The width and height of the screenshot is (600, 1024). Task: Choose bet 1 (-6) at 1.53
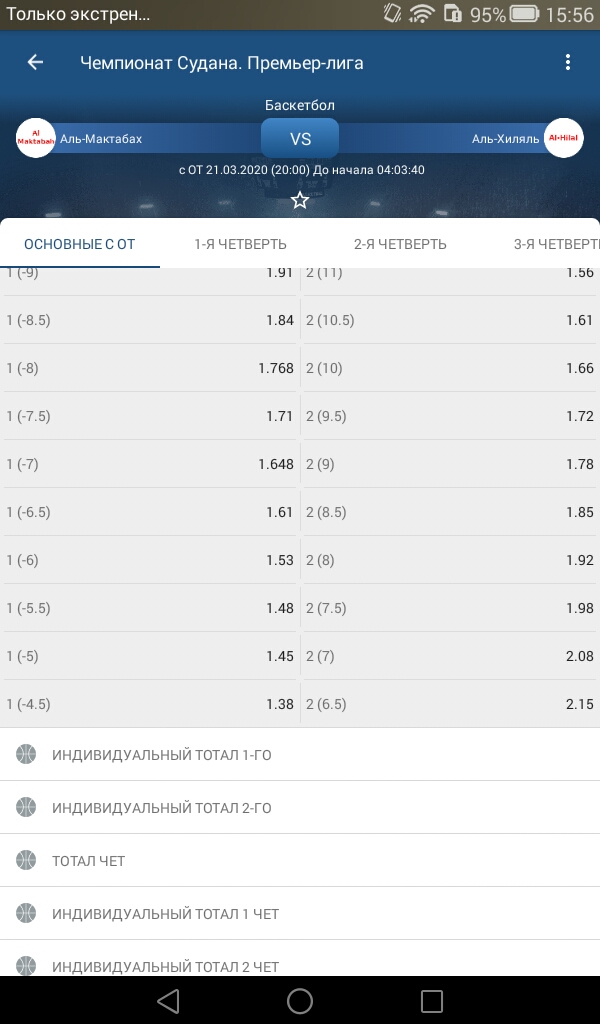[x=150, y=560]
